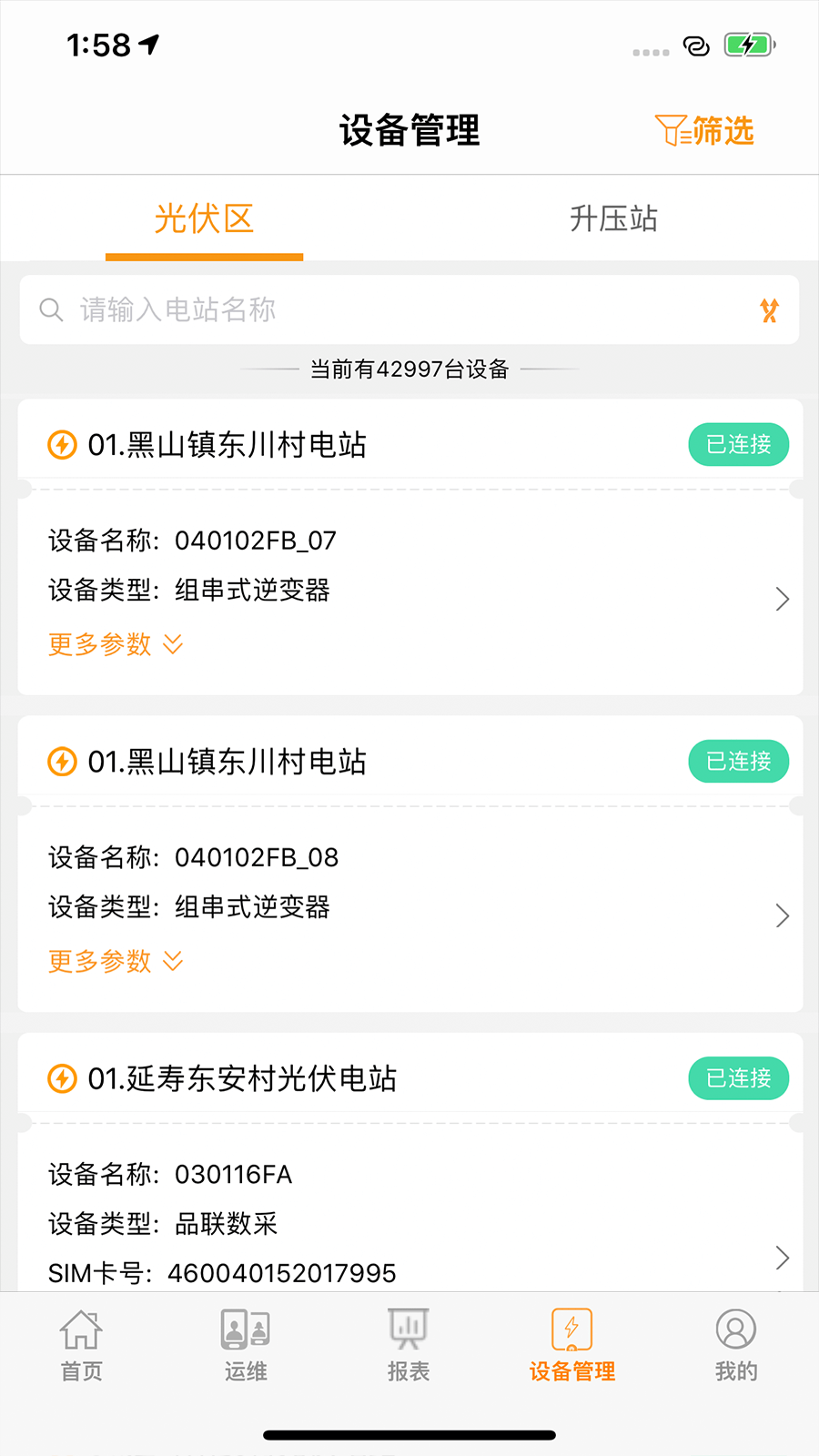Click the lightning icon beside 黑山镇东川村电站
The height and width of the screenshot is (1456, 819).
61,445
